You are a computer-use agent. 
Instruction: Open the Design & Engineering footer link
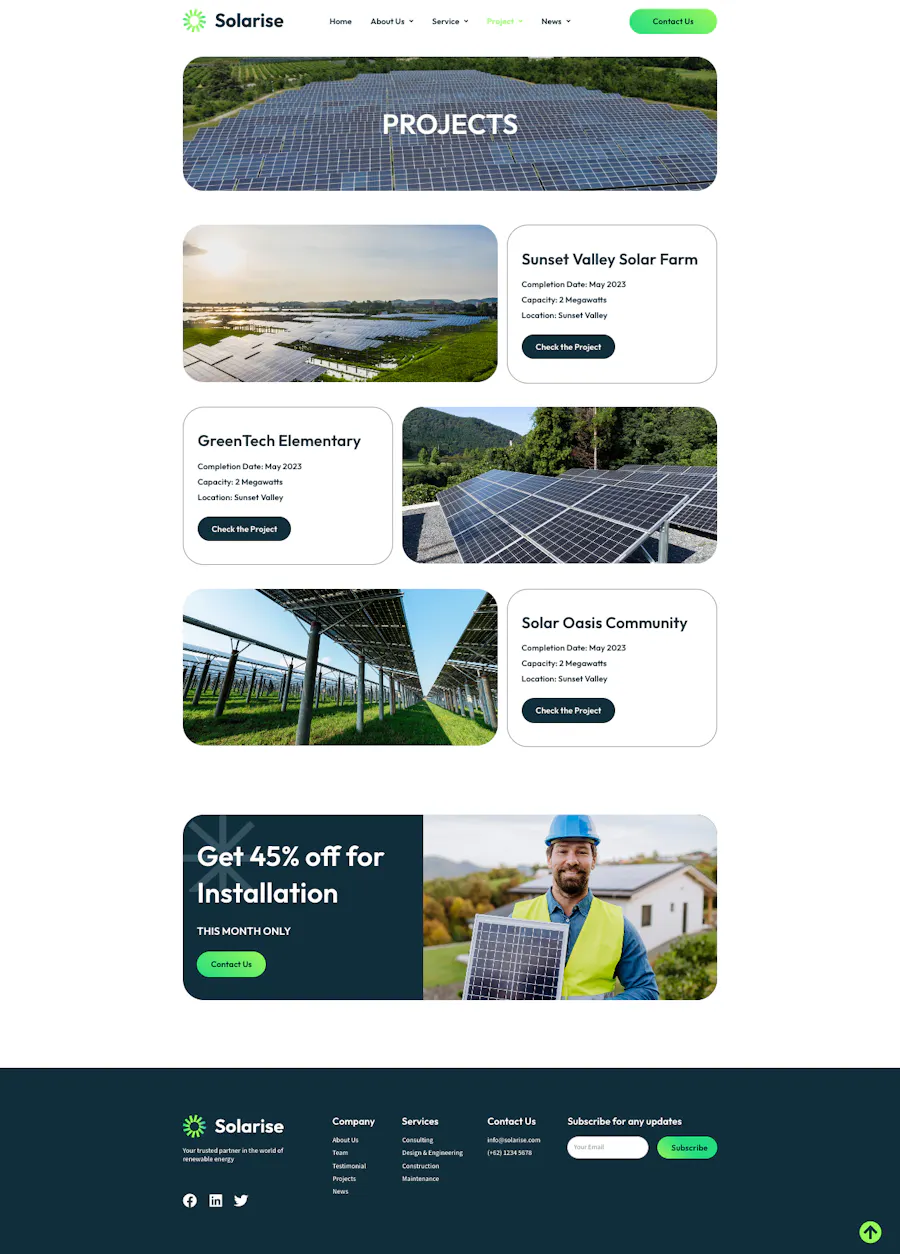432,1153
